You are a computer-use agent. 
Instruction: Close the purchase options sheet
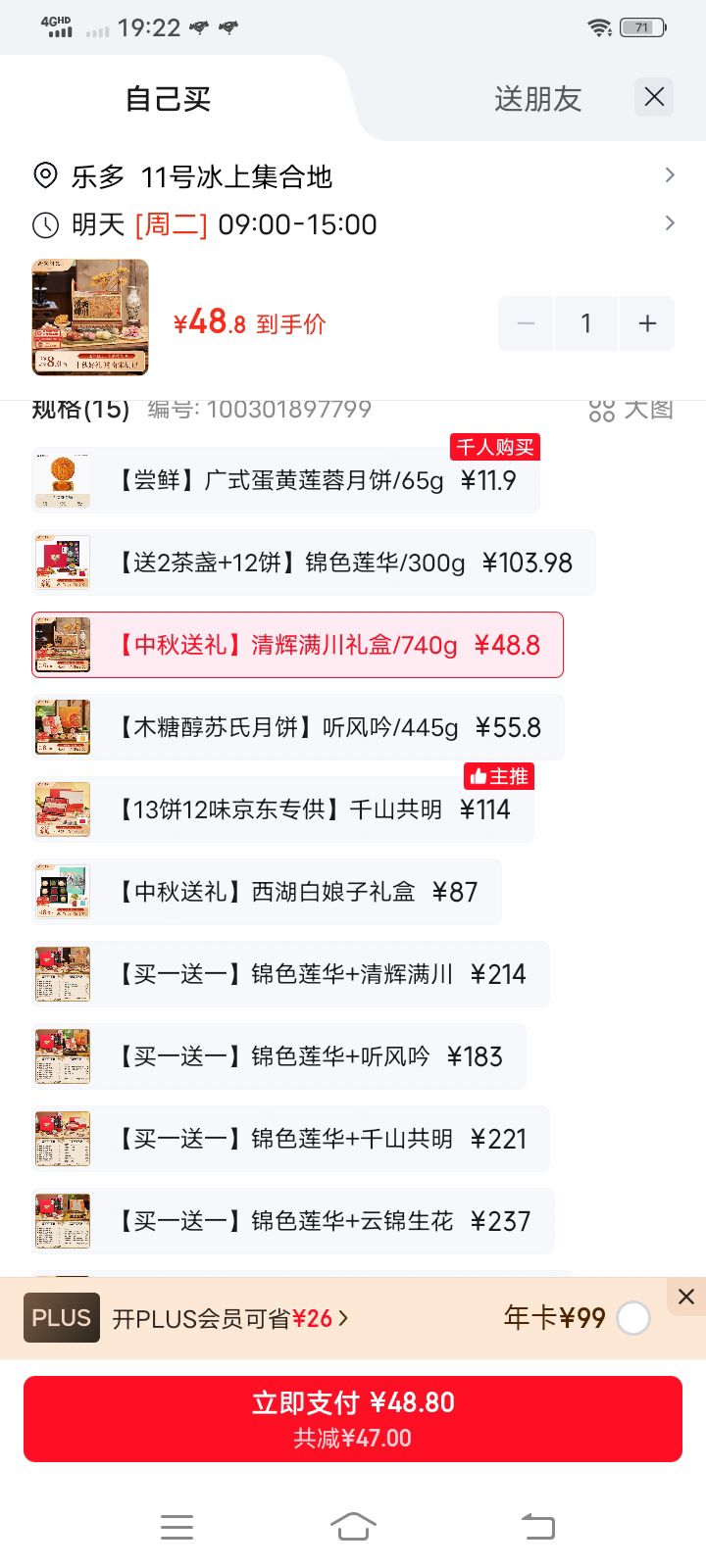[654, 97]
